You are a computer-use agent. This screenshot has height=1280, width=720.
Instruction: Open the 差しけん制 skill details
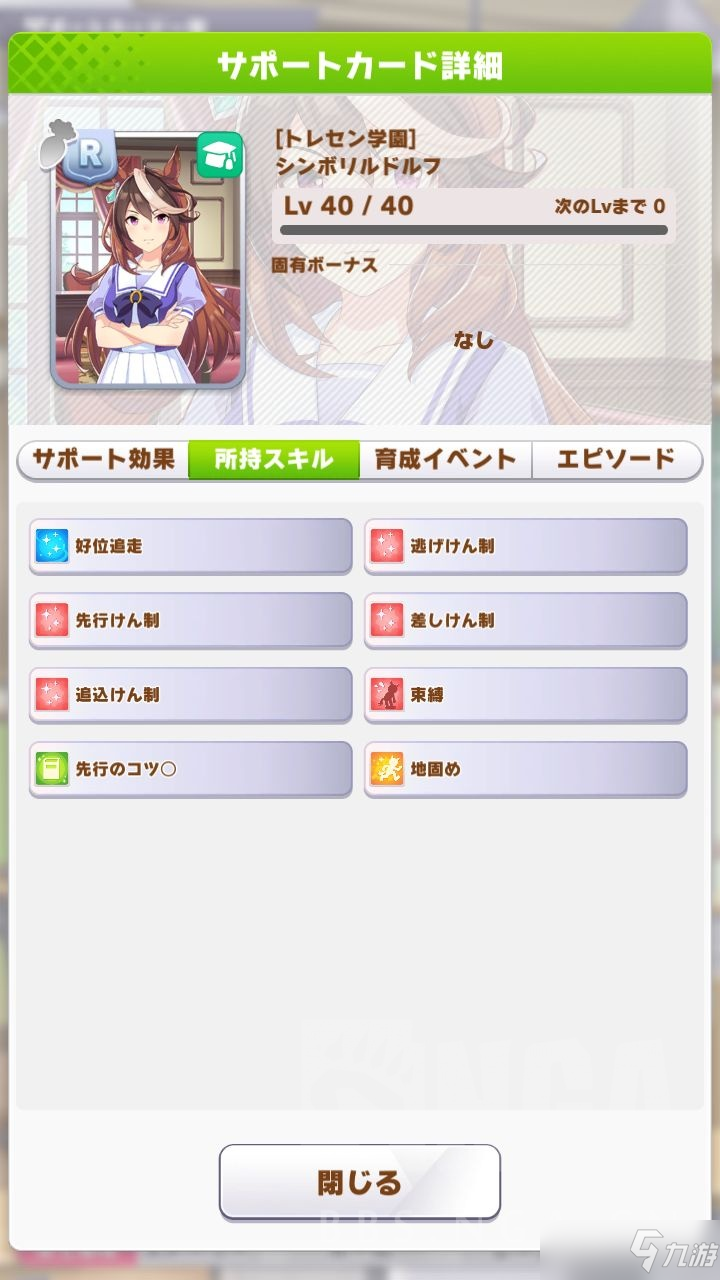tap(526, 620)
